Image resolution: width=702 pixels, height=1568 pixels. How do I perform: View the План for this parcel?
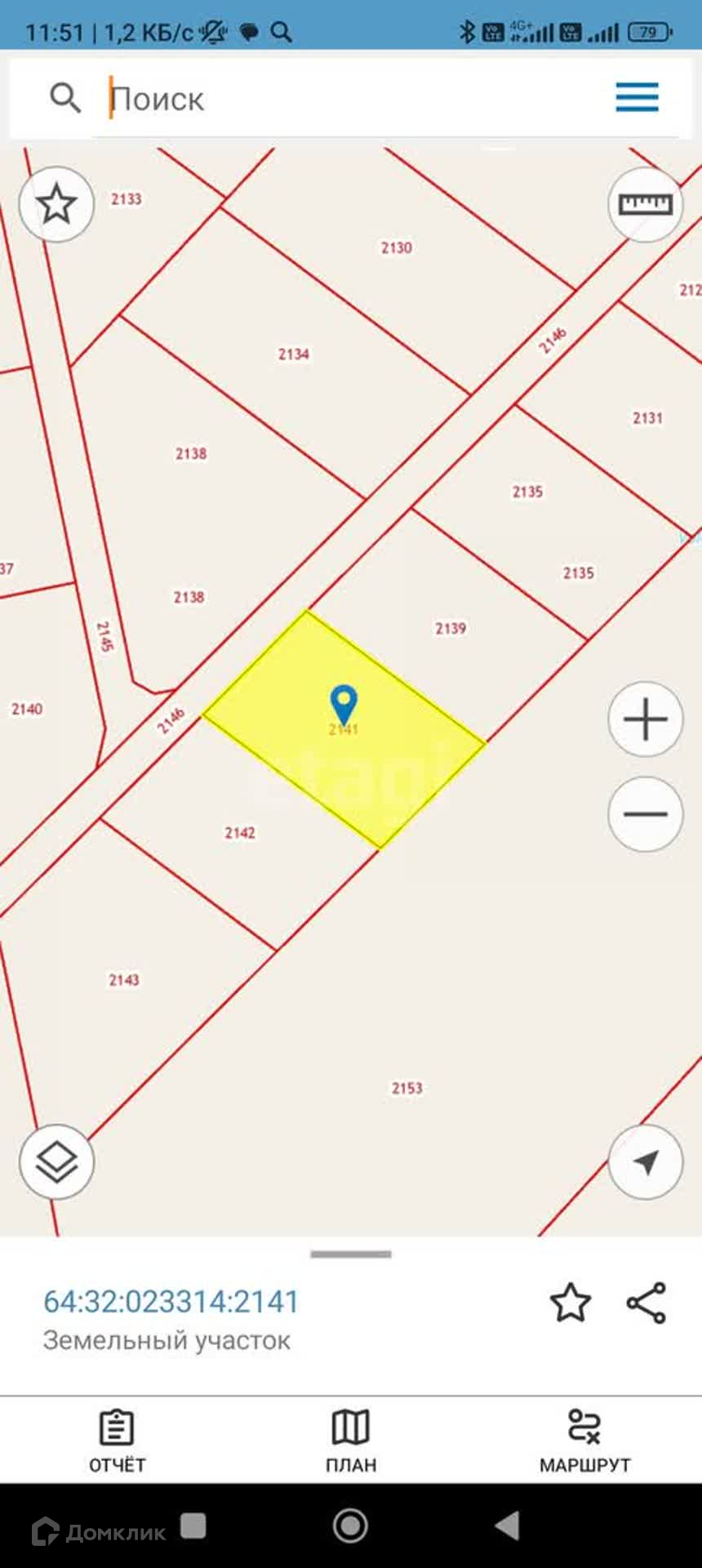tap(351, 1441)
